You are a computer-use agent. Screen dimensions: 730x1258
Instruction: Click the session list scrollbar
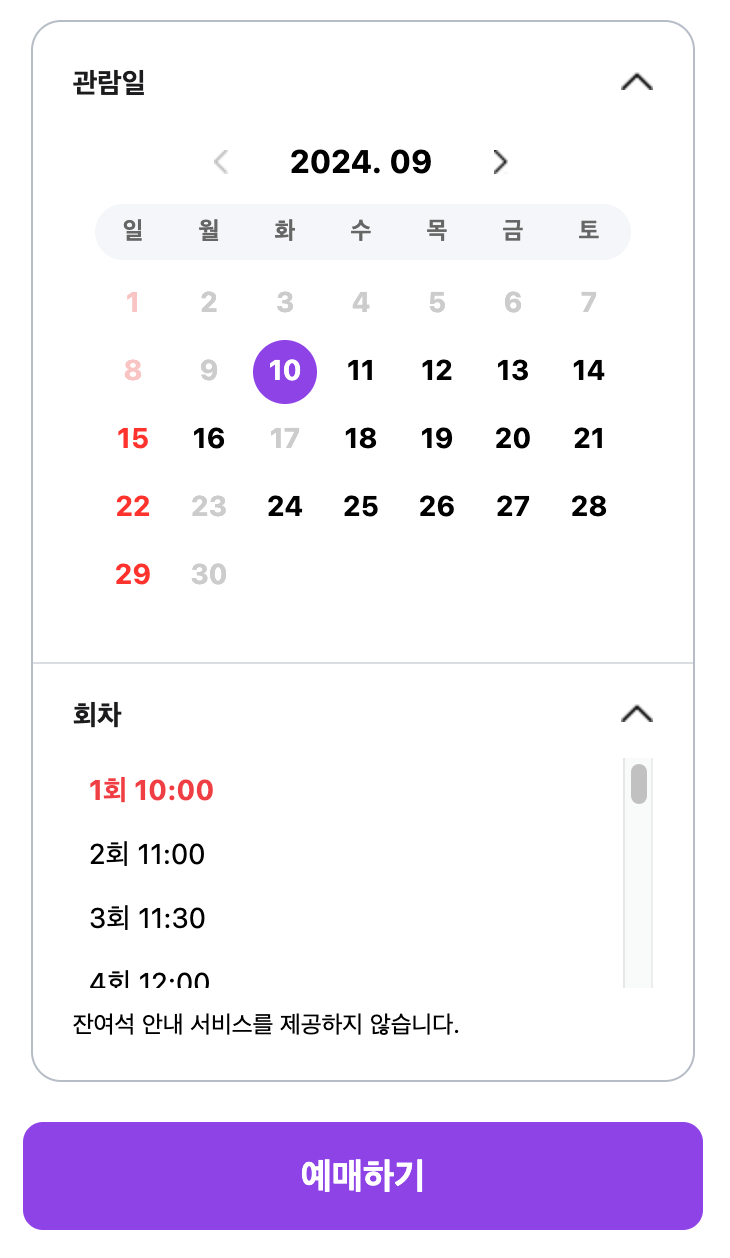(x=637, y=785)
